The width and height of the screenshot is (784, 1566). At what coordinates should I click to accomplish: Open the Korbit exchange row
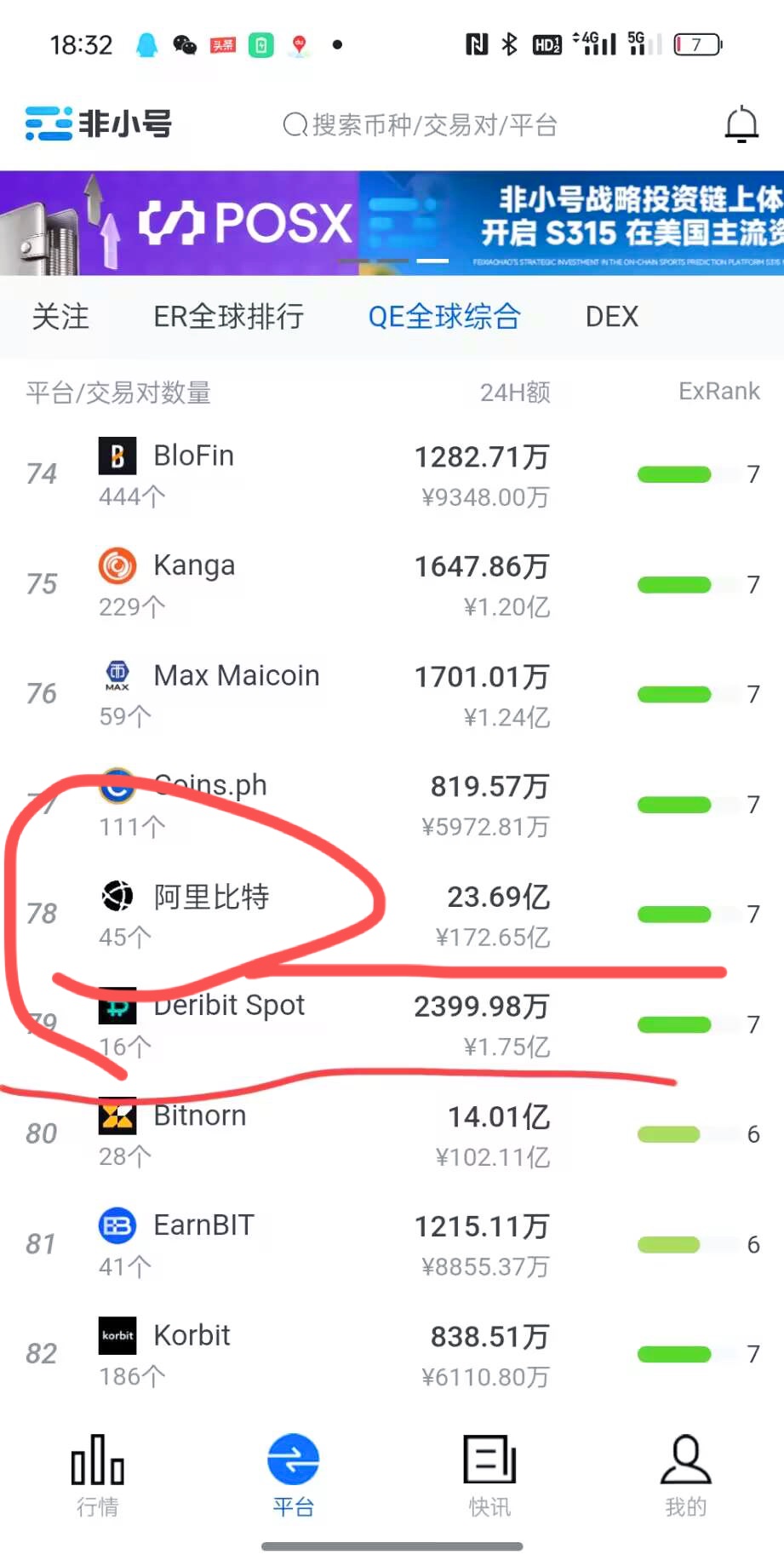click(x=392, y=1353)
